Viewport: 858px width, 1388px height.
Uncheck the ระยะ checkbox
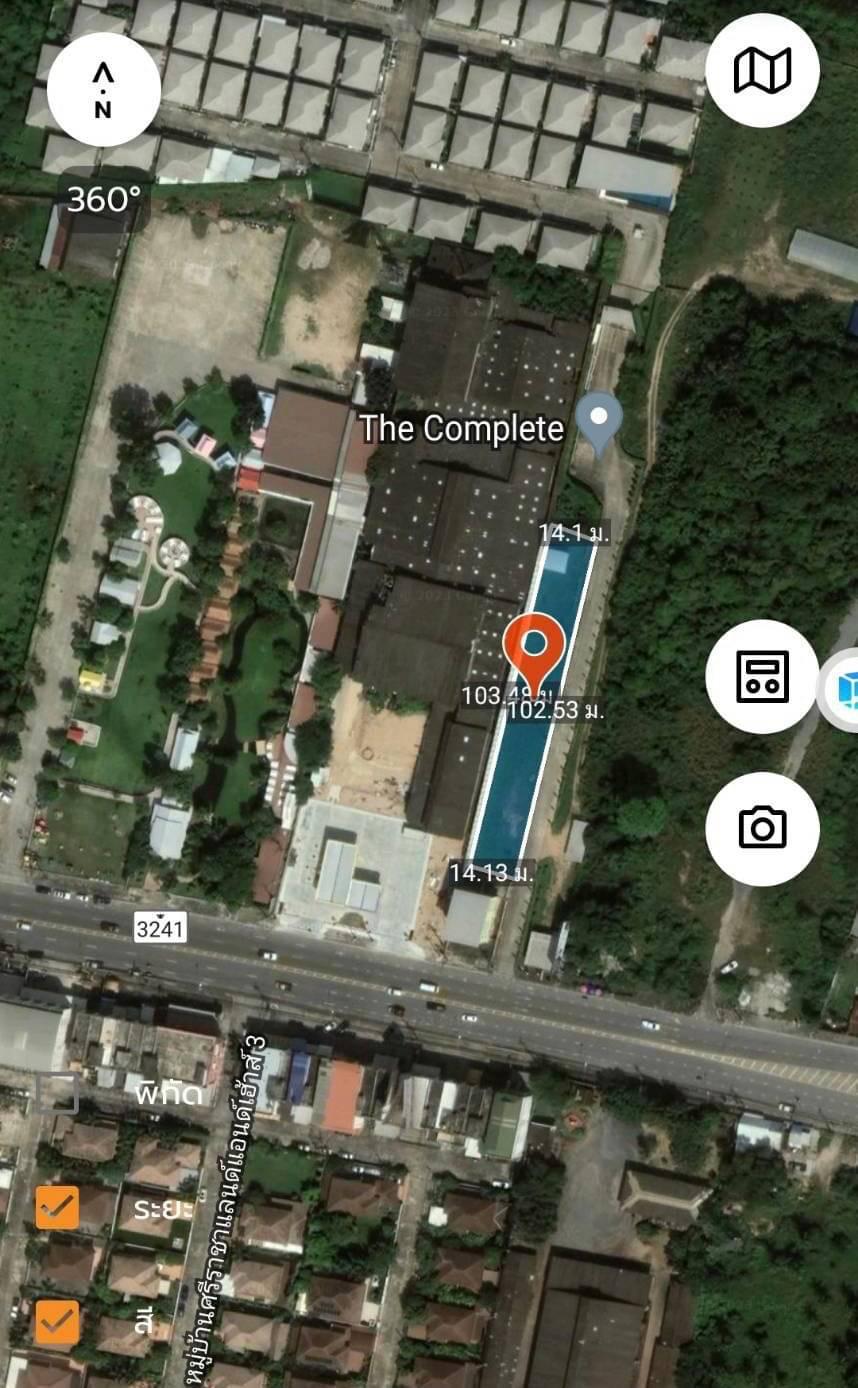[x=57, y=1207]
